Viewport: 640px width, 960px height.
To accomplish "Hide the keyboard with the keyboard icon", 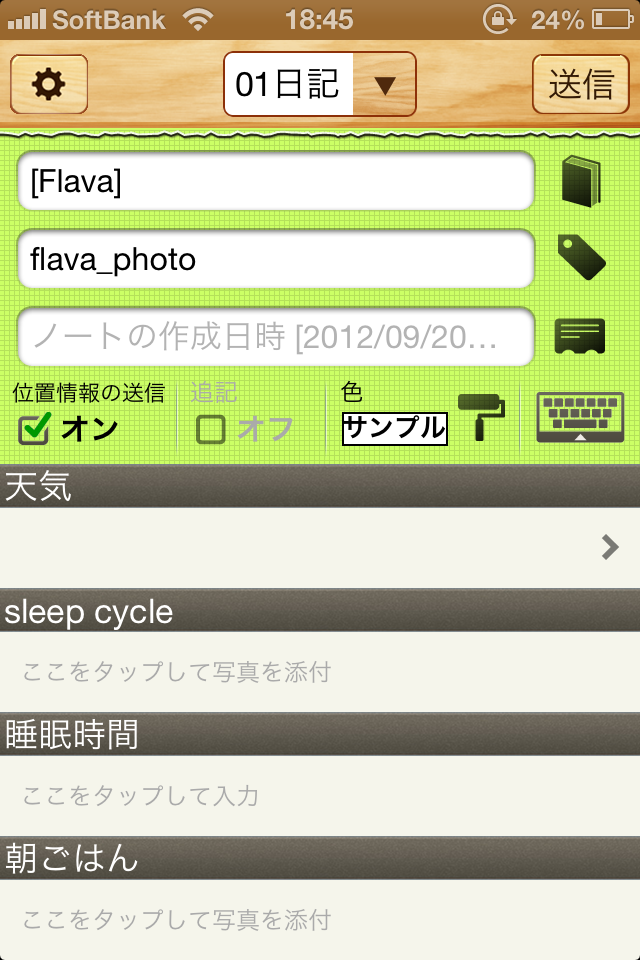I will tap(581, 417).
